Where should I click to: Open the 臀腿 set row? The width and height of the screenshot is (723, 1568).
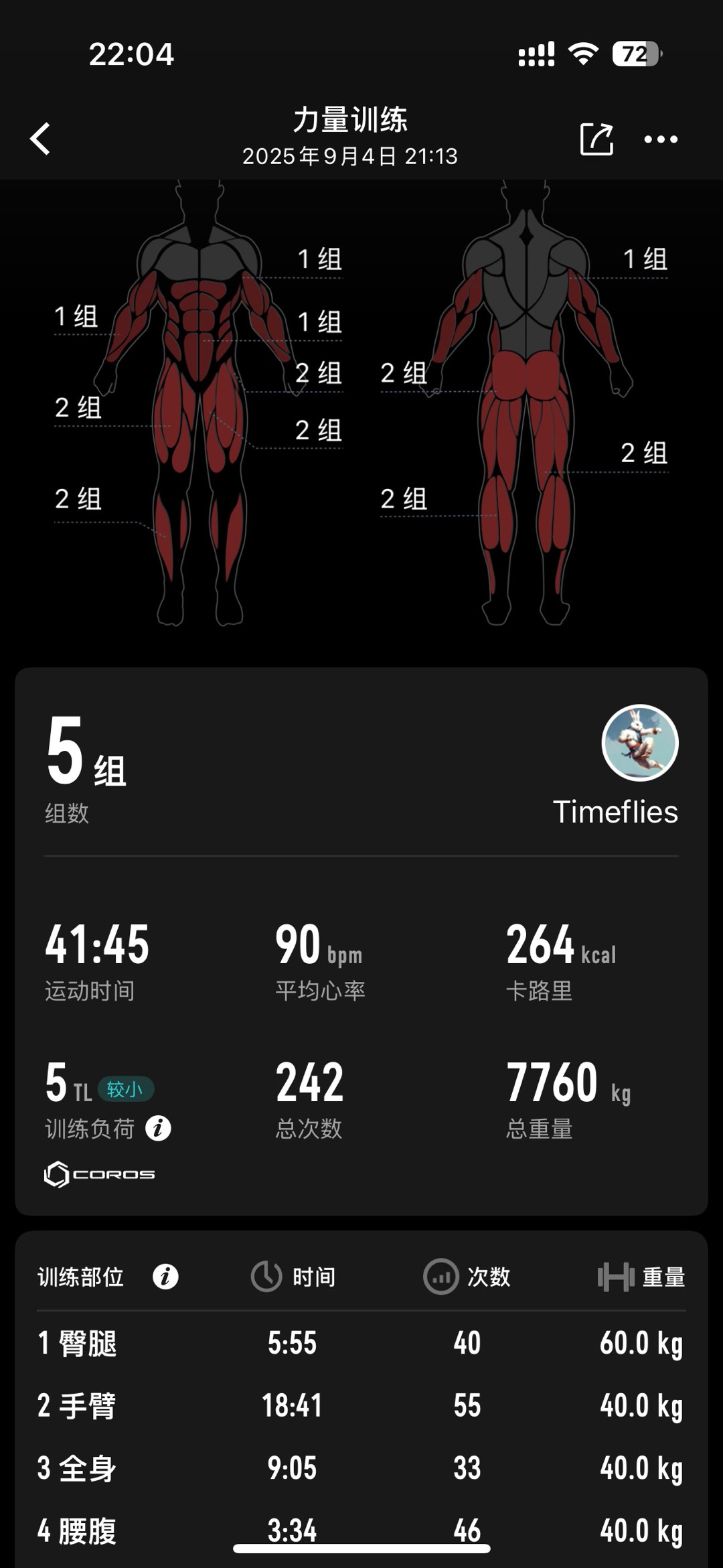(361, 1343)
